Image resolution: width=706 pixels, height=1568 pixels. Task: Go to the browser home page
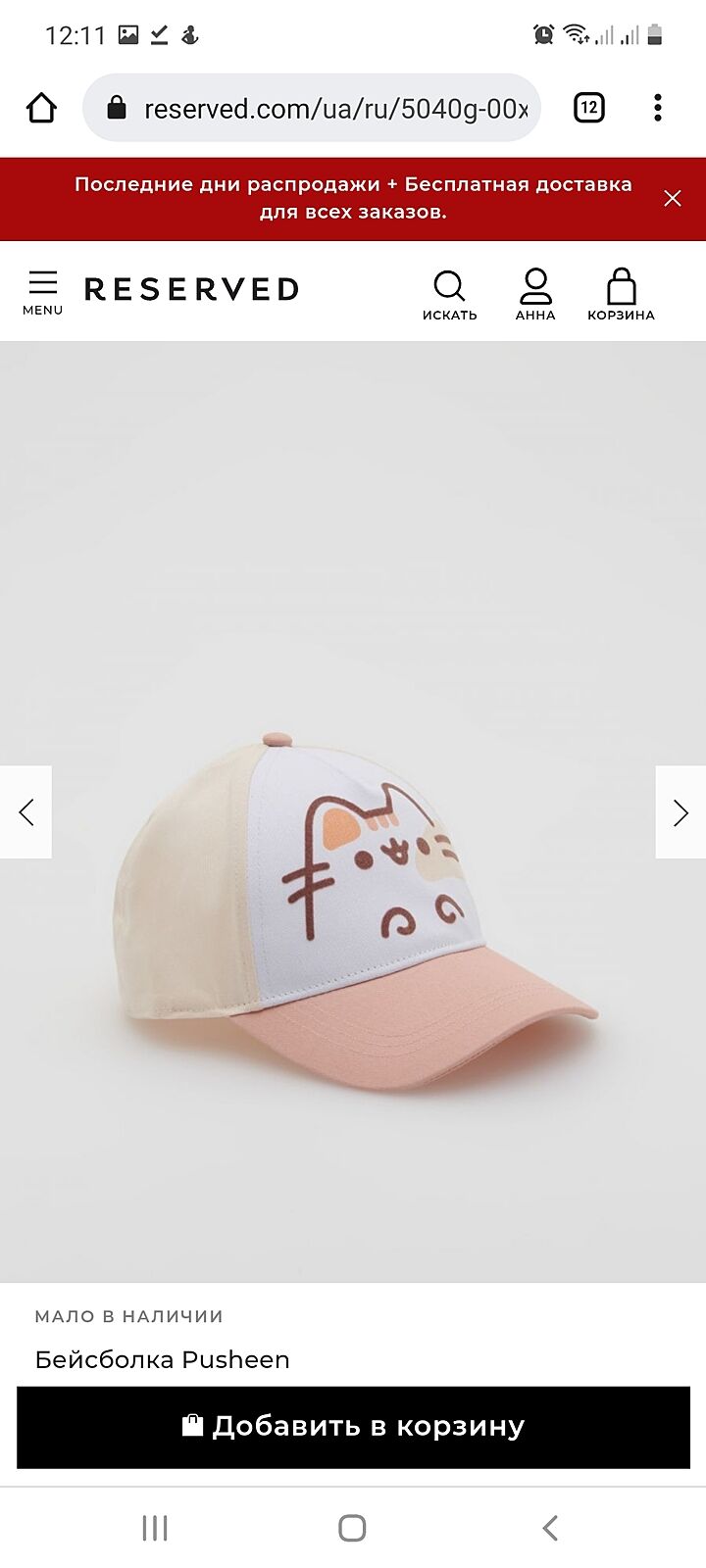[x=41, y=108]
